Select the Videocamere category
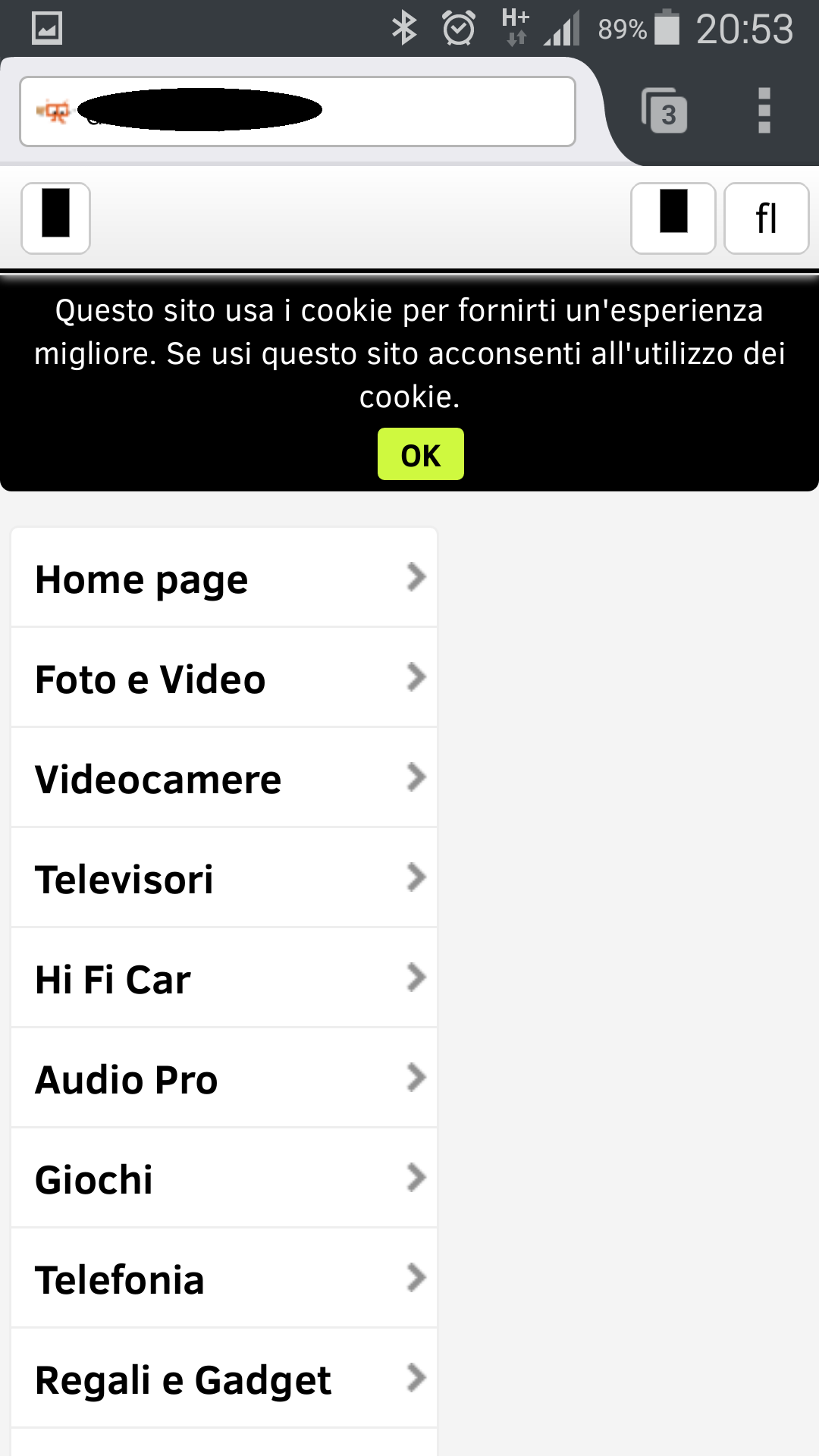 [x=224, y=779]
